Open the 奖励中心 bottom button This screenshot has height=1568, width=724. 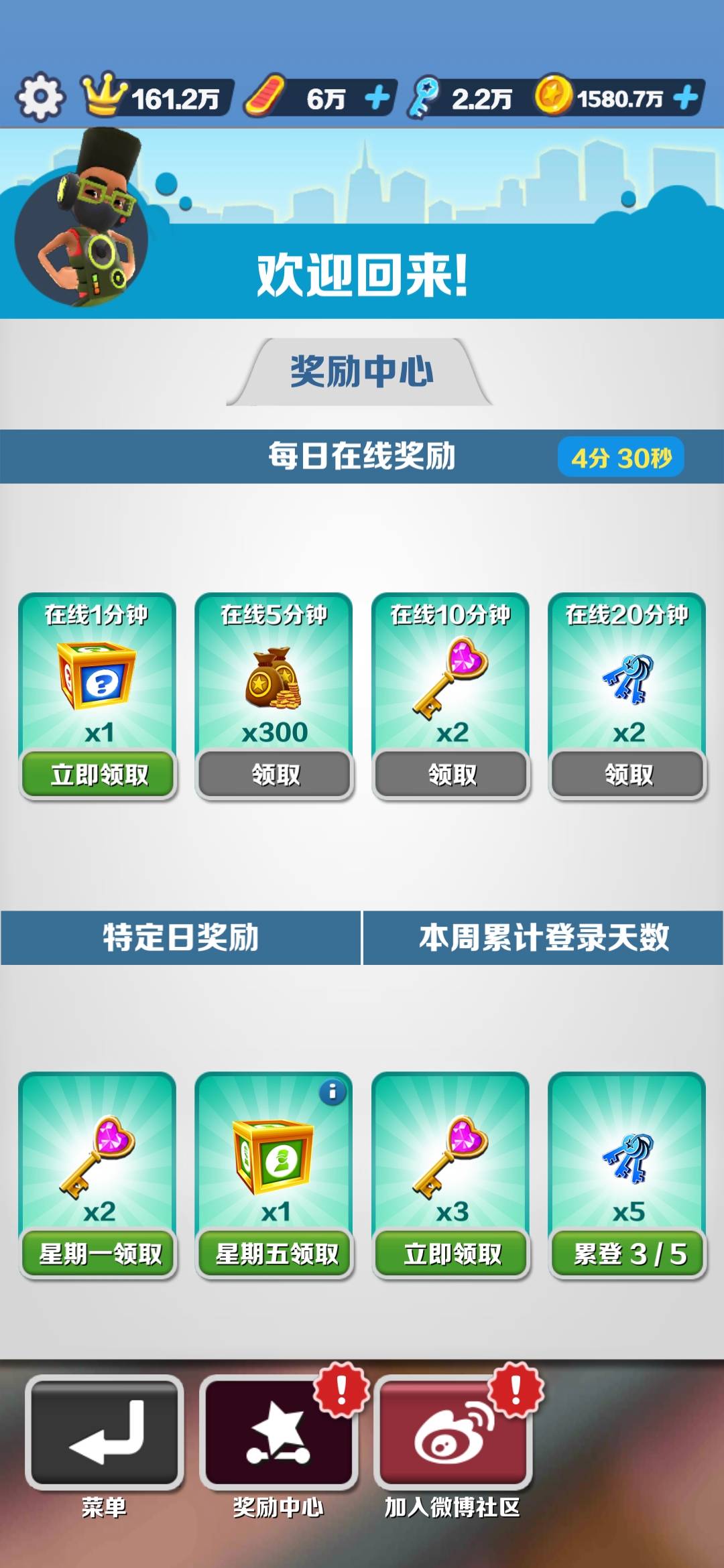click(x=278, y=1431)
